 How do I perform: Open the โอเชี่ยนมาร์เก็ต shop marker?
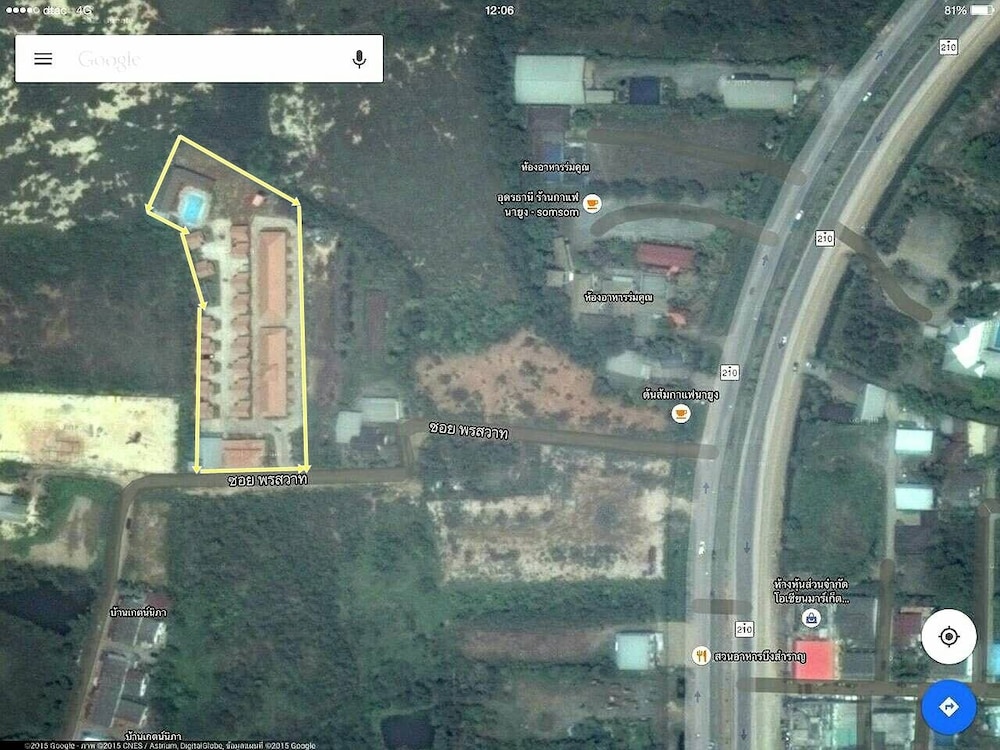812,618
